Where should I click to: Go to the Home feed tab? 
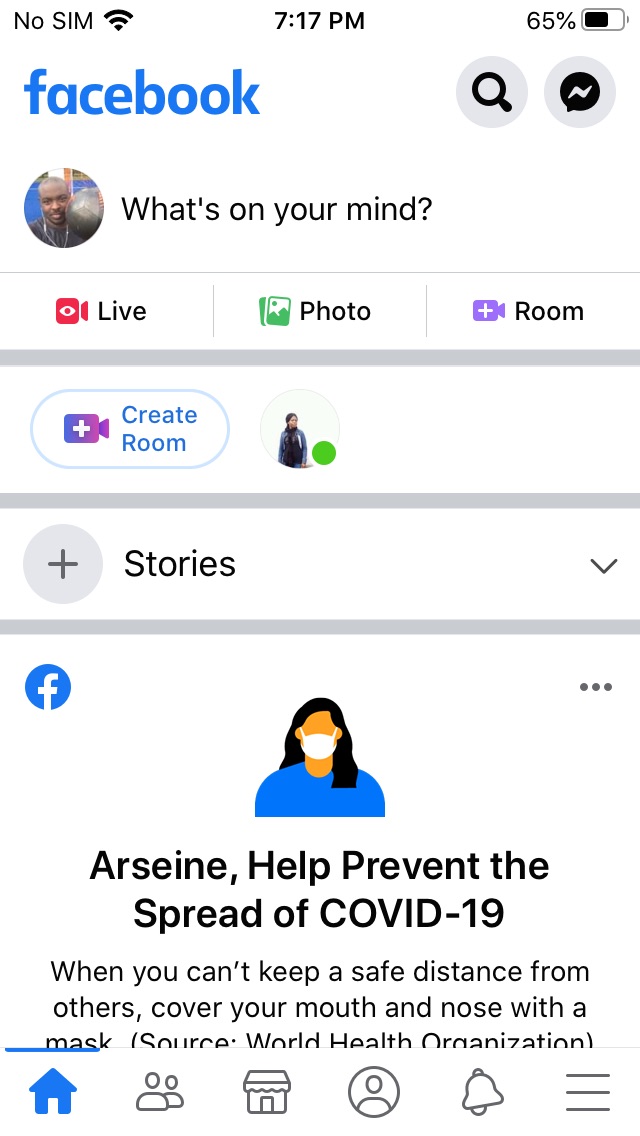(x=54, y=1091)
